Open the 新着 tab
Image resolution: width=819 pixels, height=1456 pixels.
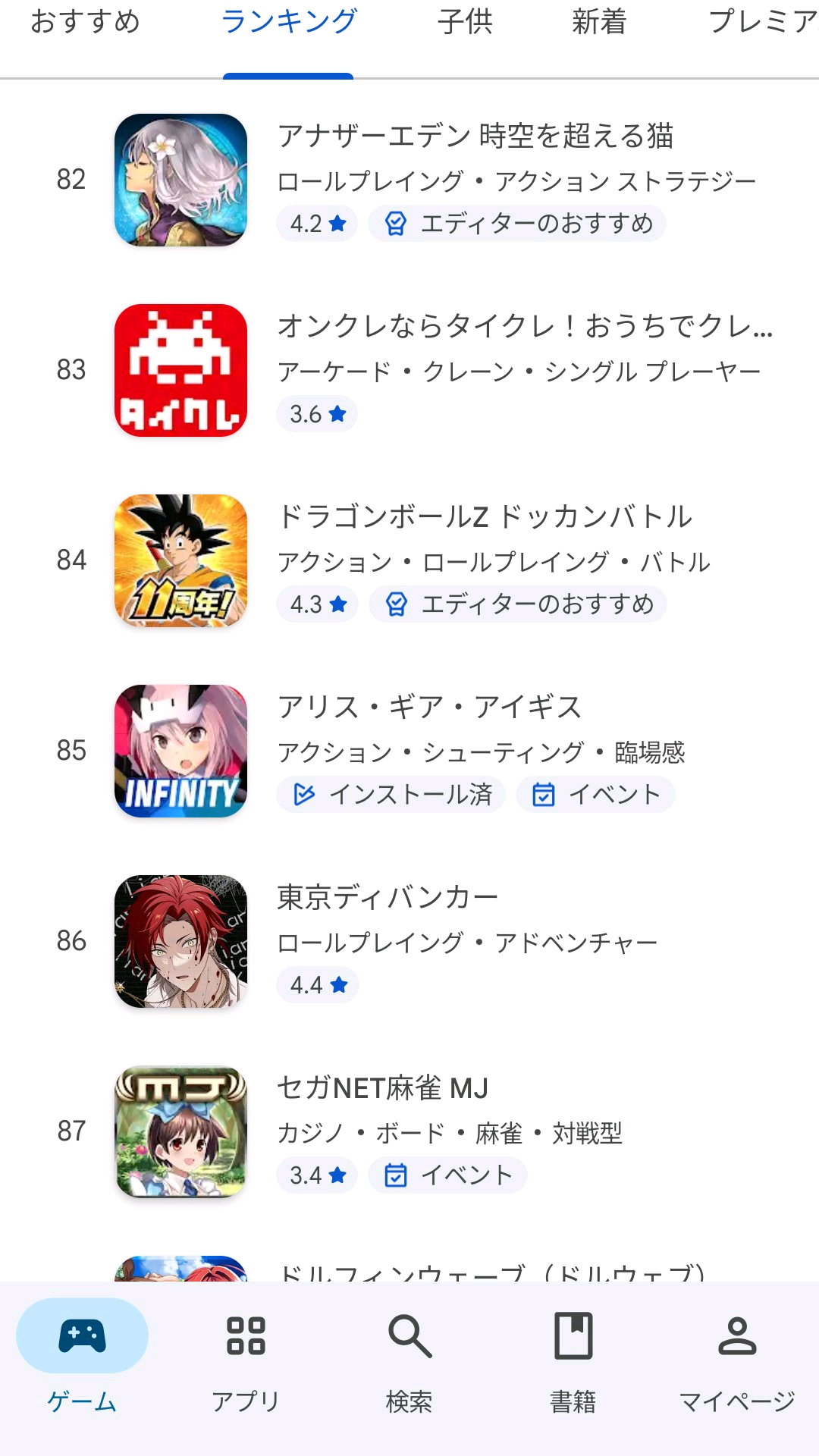[599, 23]
